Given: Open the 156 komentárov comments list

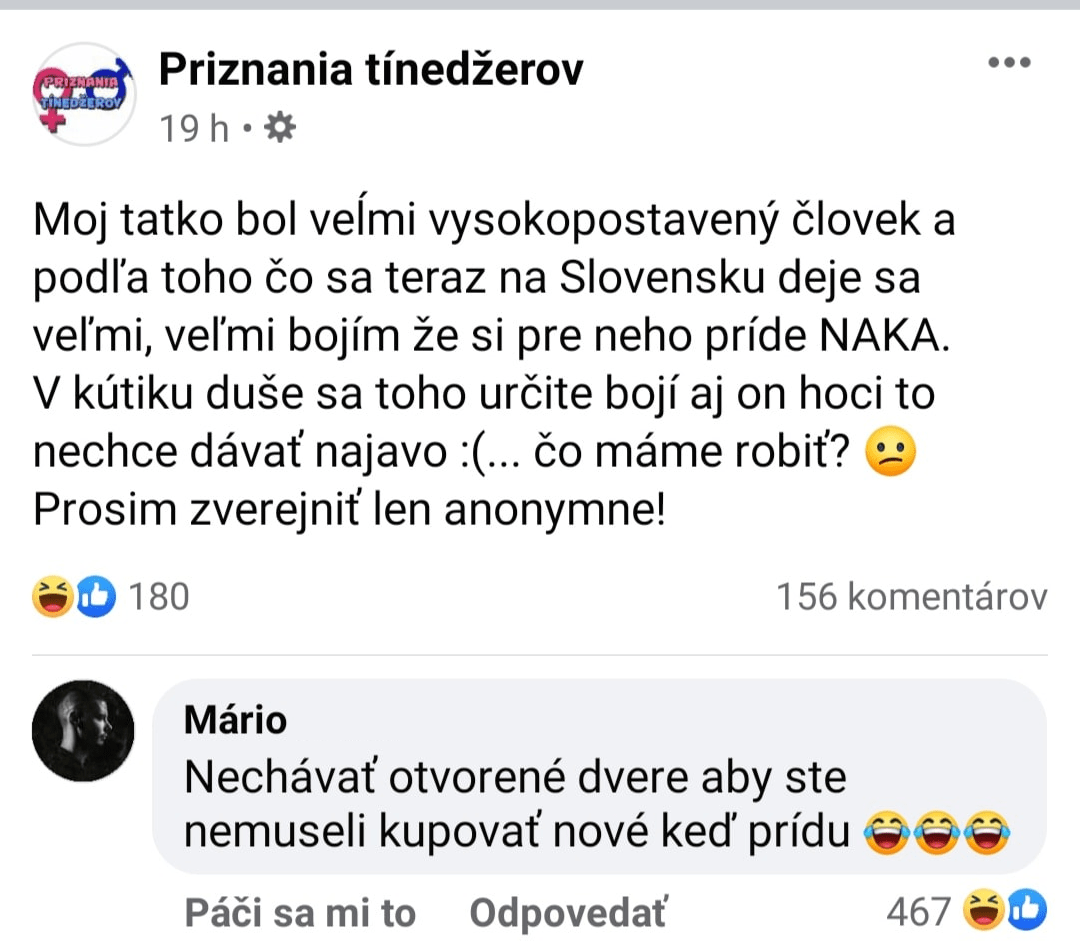Looking at the screenshot, I should click(x=911, y=597).
